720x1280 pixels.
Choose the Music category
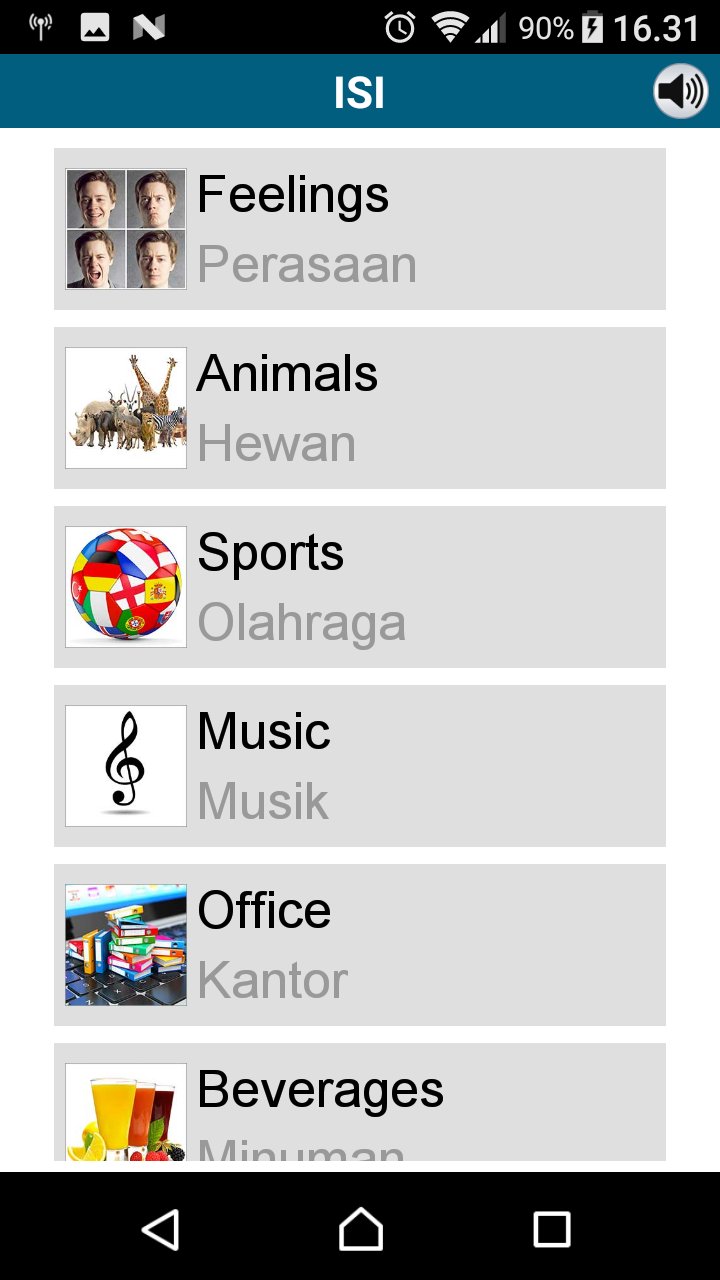pos(360,766)
